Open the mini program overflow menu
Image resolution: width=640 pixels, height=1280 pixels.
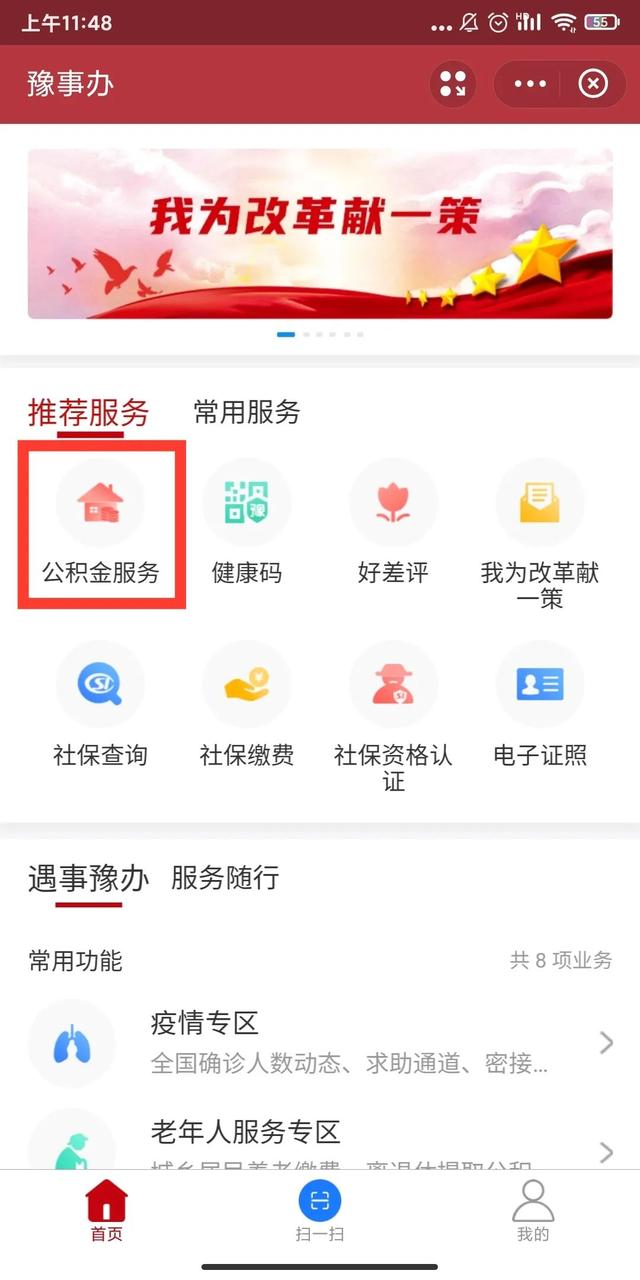pyautogui.click(x=530, y=84)
